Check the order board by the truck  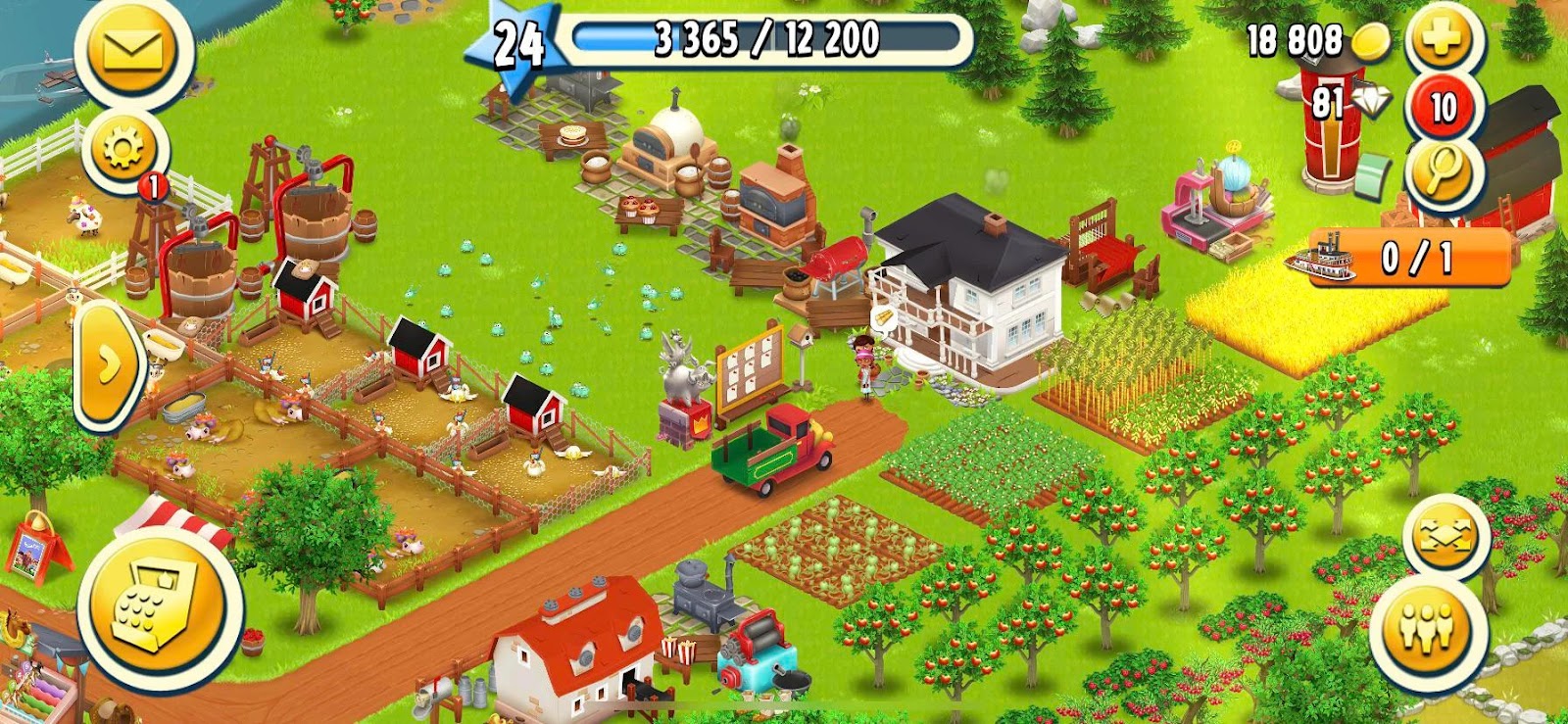pos(750,373)
